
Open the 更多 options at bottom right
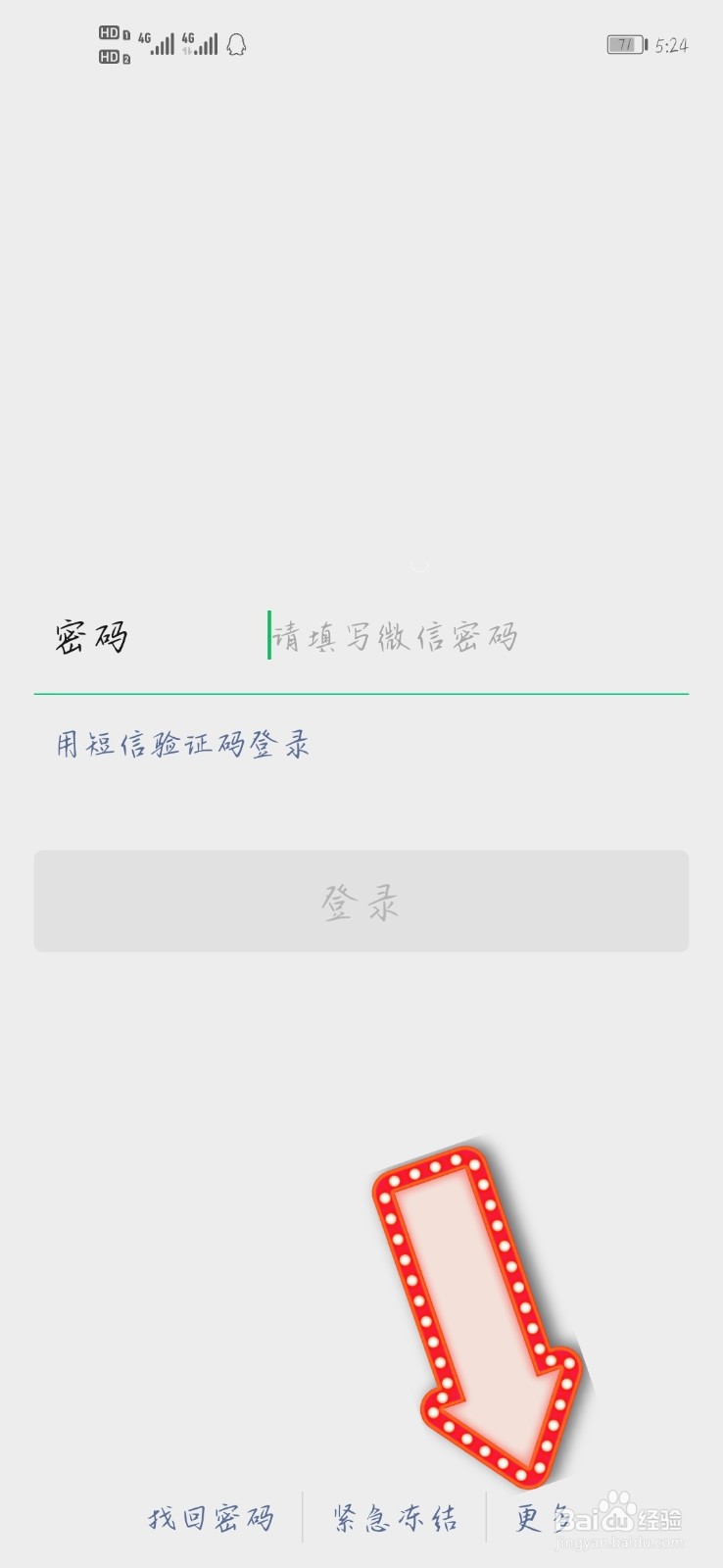click(544, 1517)
